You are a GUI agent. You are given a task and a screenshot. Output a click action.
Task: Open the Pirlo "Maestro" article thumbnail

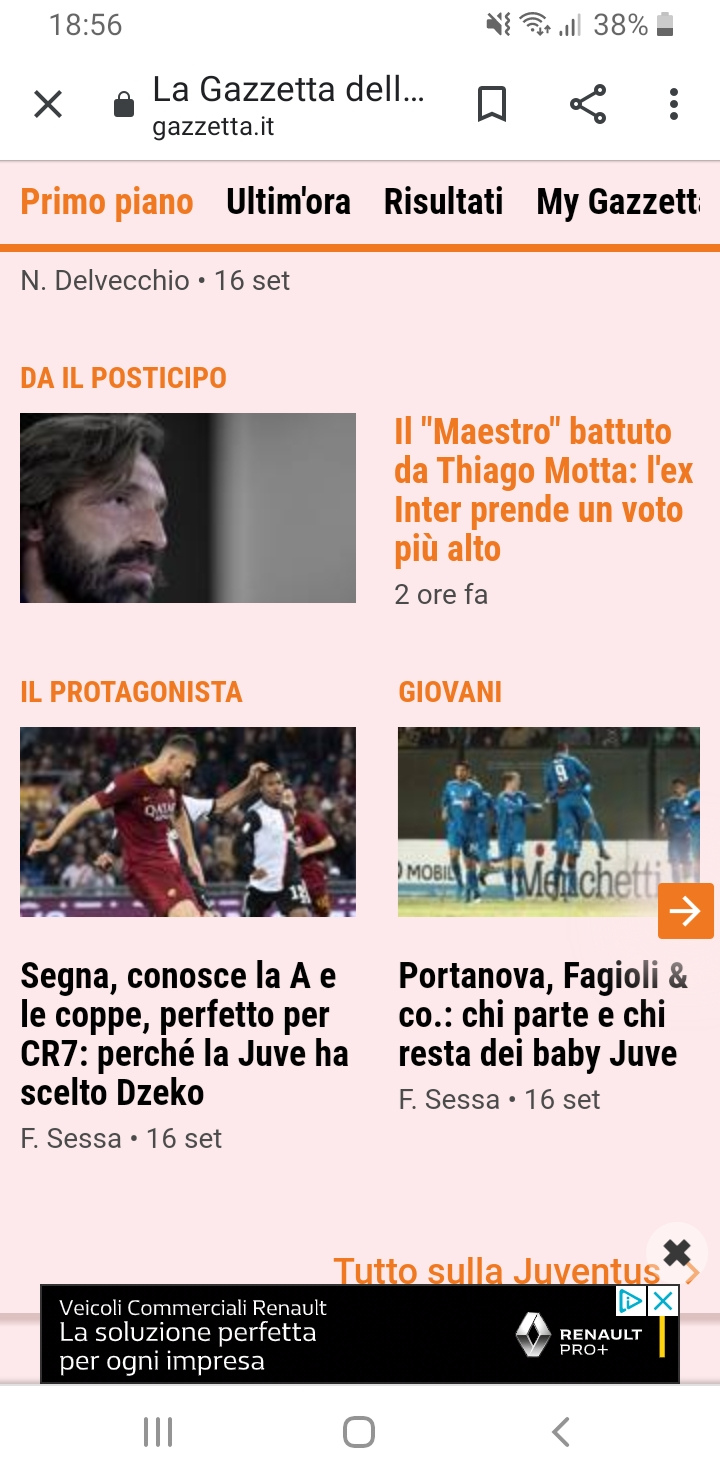pos(188,508)
